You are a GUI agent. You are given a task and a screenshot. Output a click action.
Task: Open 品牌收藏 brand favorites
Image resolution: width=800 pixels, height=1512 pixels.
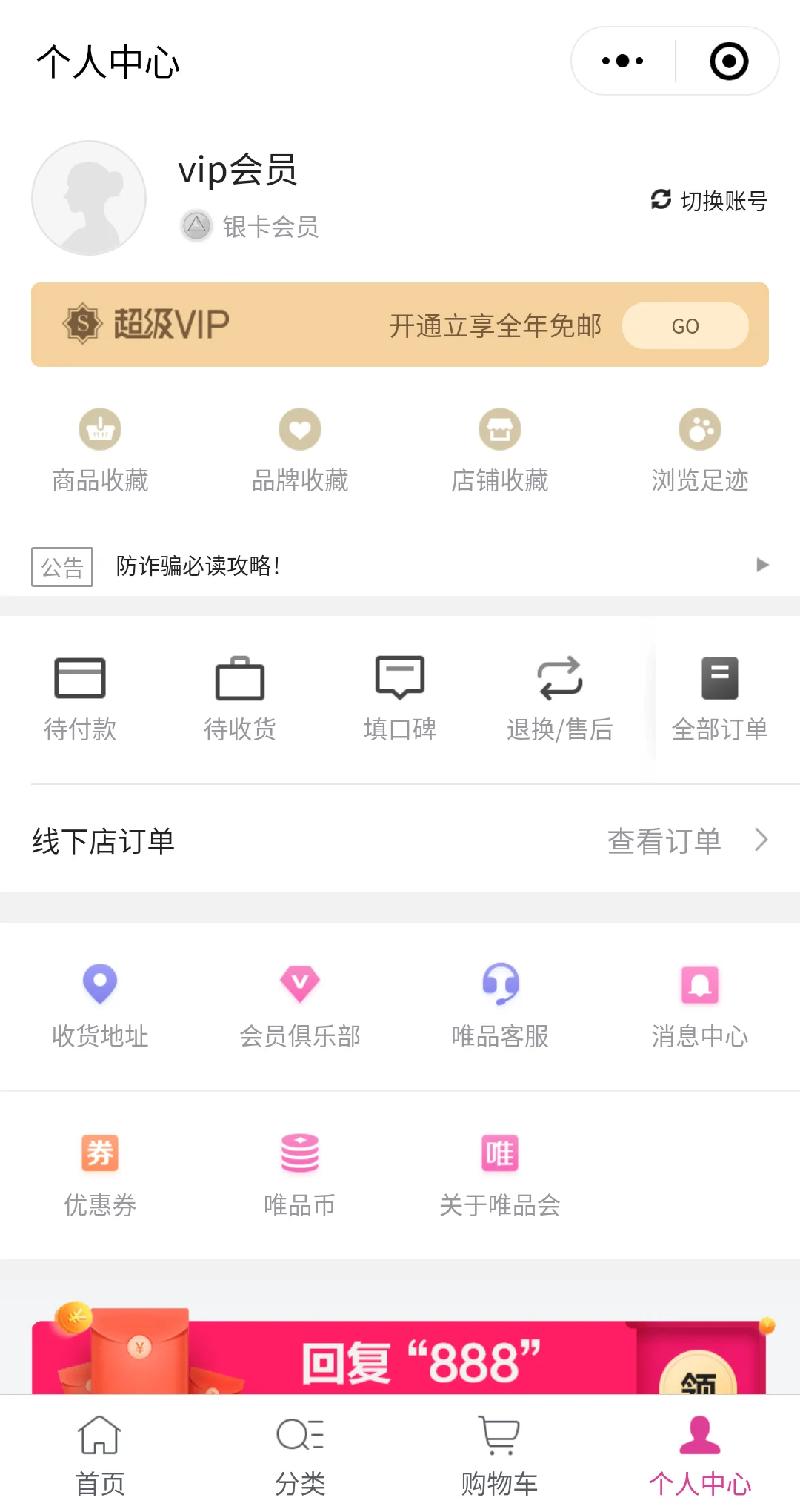click(300, 449)
